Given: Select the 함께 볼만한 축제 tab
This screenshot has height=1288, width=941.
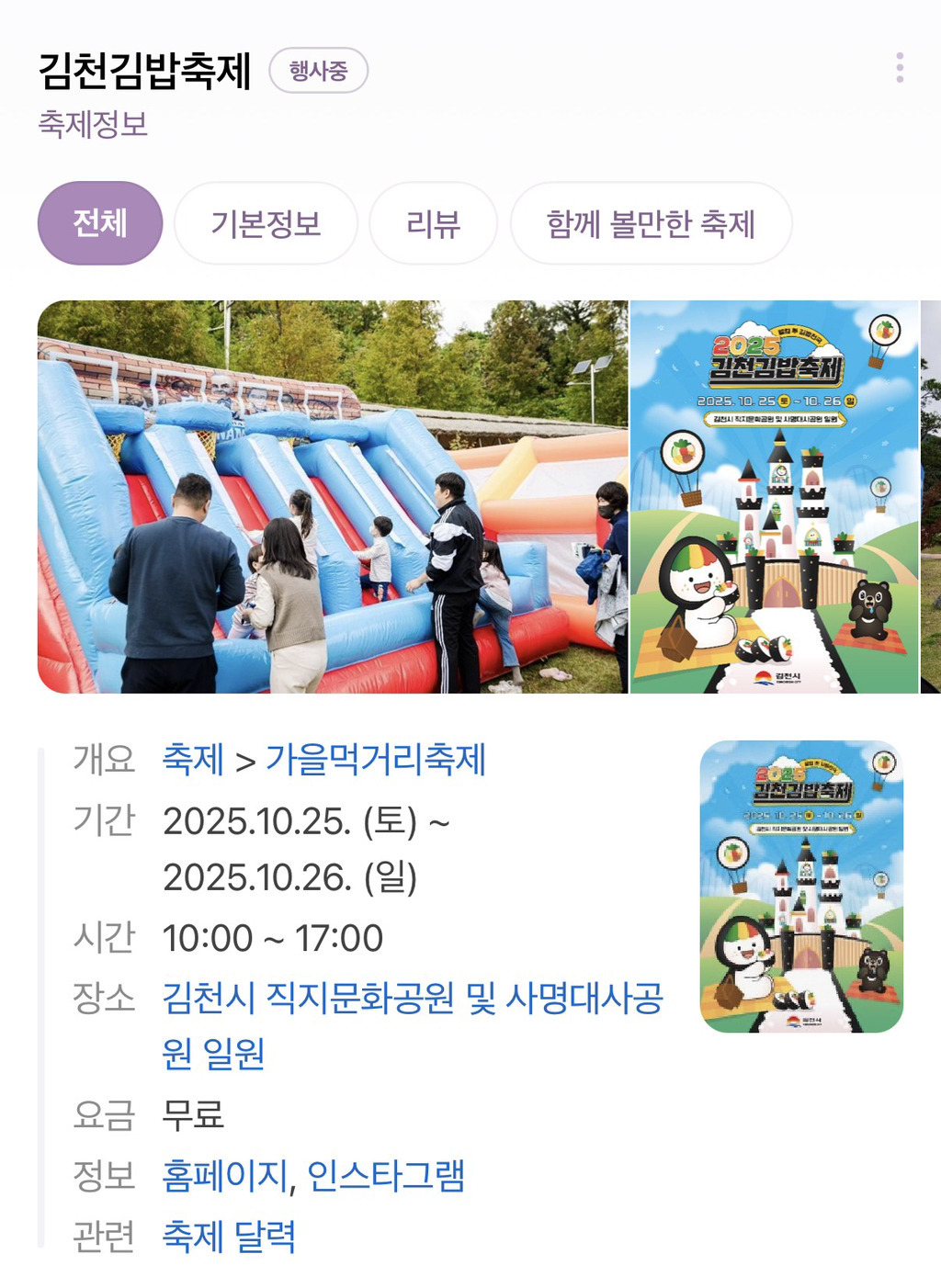Looking at the screenshot, I should 649,222.
